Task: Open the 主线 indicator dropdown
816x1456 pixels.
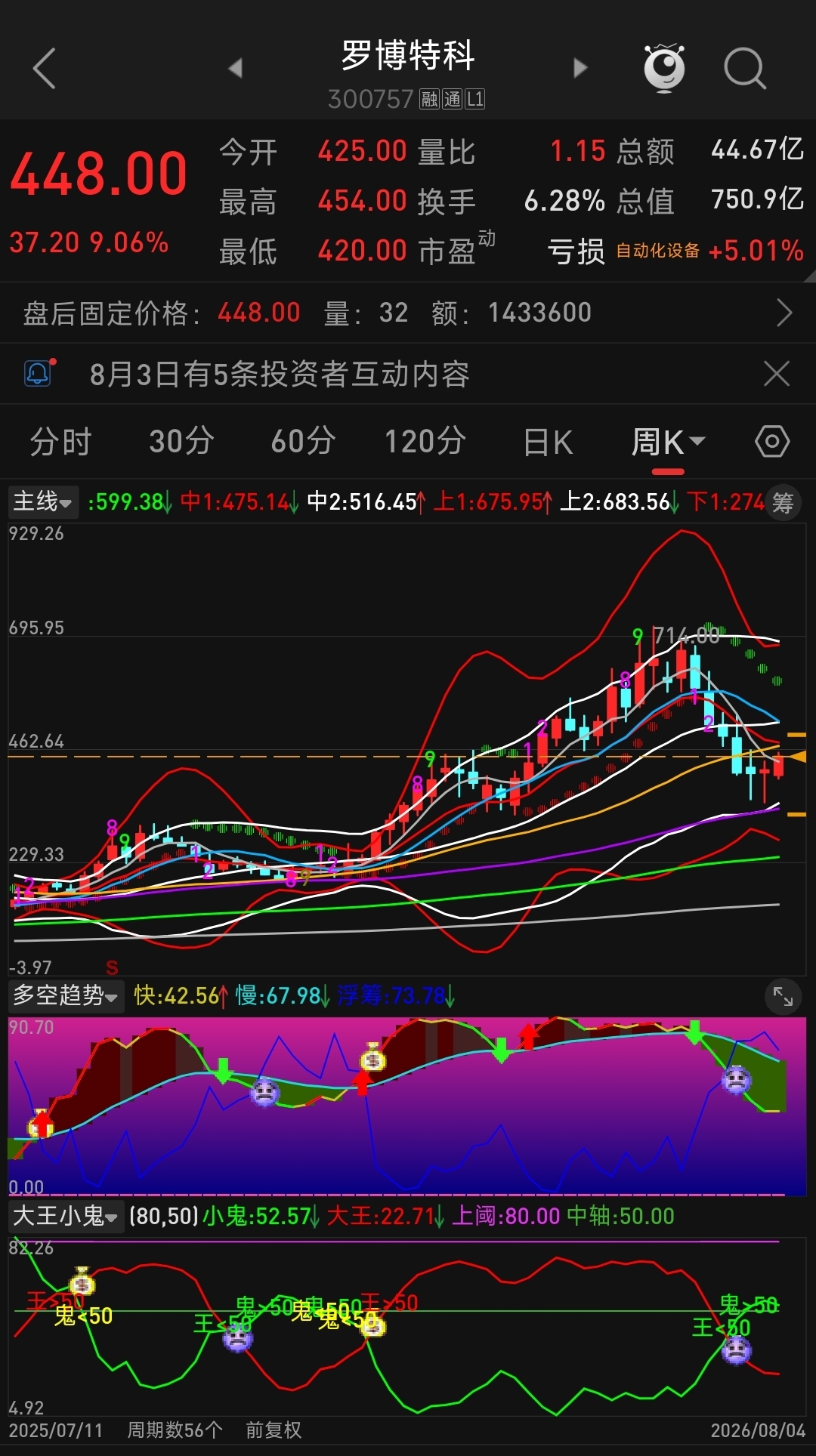Action: 43,501
